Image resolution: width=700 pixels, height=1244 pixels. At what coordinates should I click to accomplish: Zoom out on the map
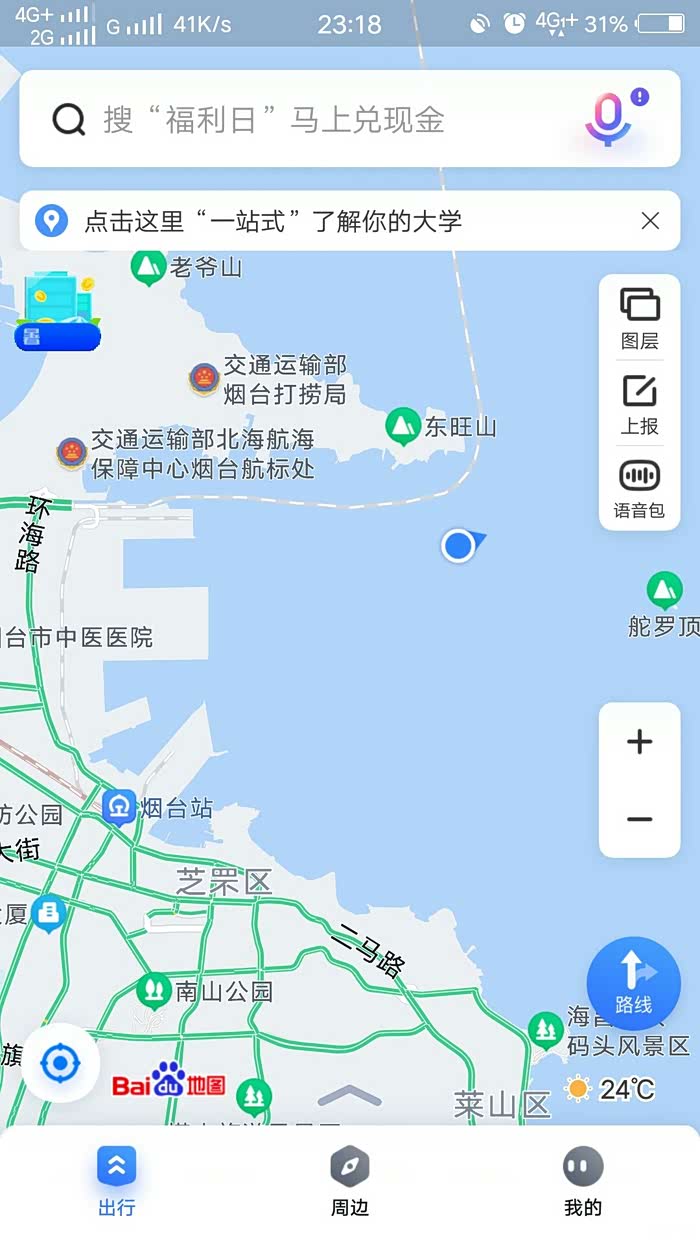point(639,820)
